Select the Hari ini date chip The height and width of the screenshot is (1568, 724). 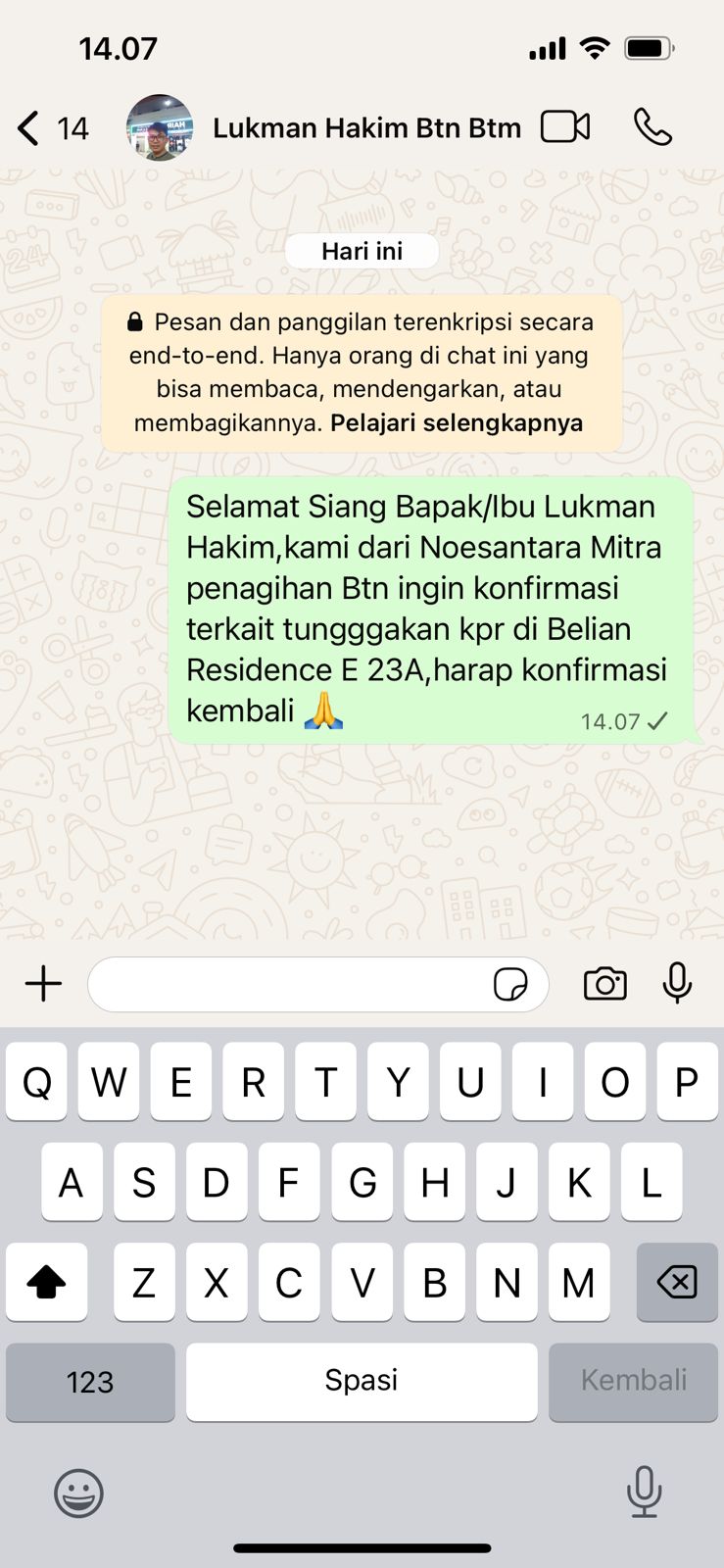362,251
